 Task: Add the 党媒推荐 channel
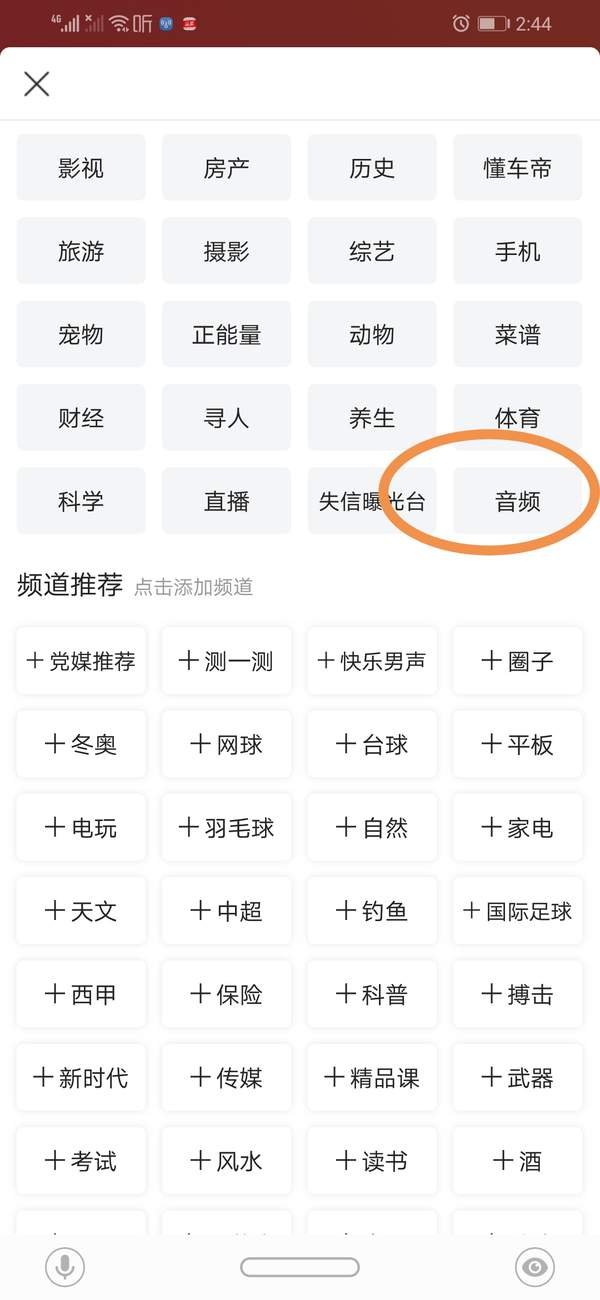pyautogui.click(x=81, y=661)
